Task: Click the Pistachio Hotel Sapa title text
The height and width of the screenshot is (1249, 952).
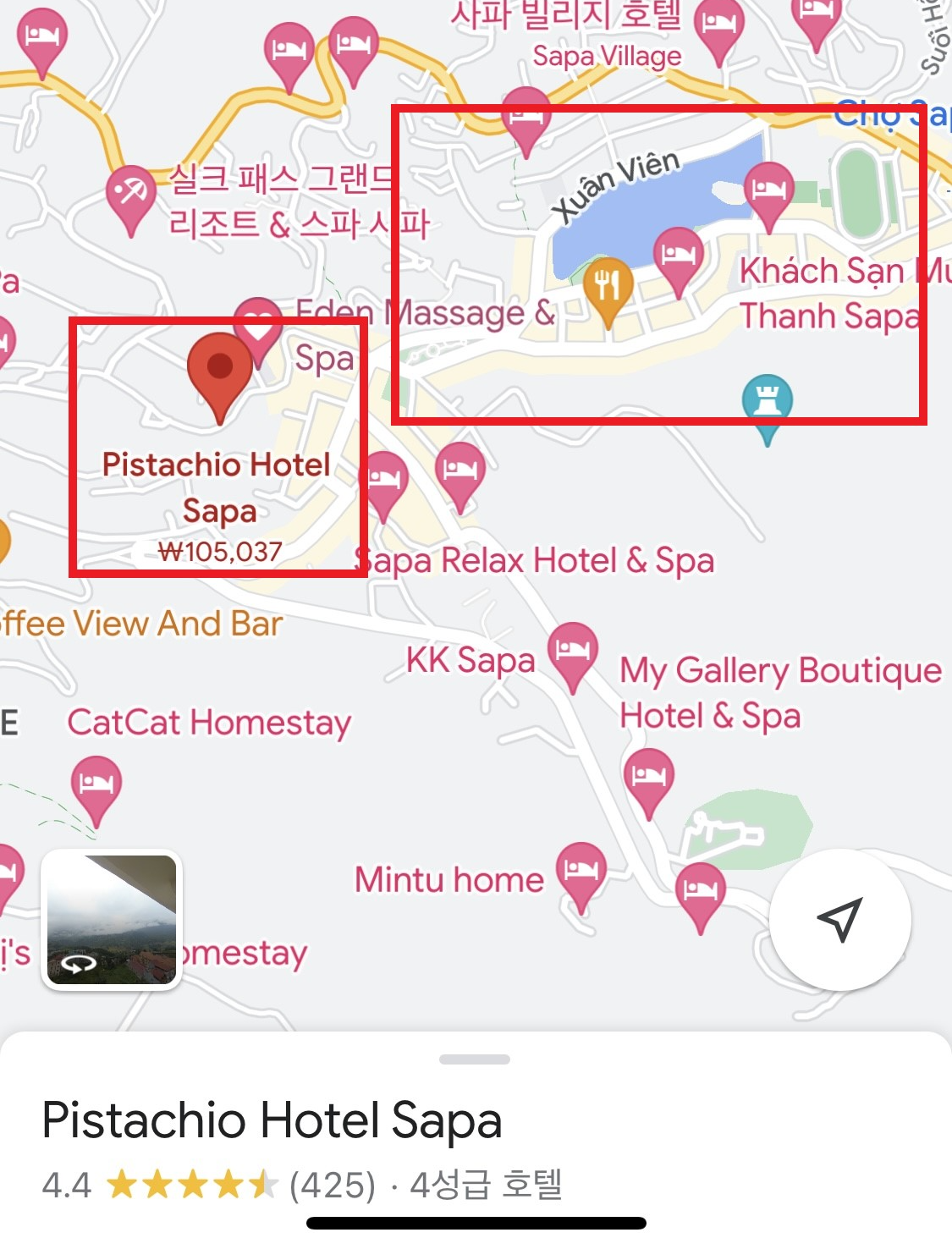Action: 271,1123
